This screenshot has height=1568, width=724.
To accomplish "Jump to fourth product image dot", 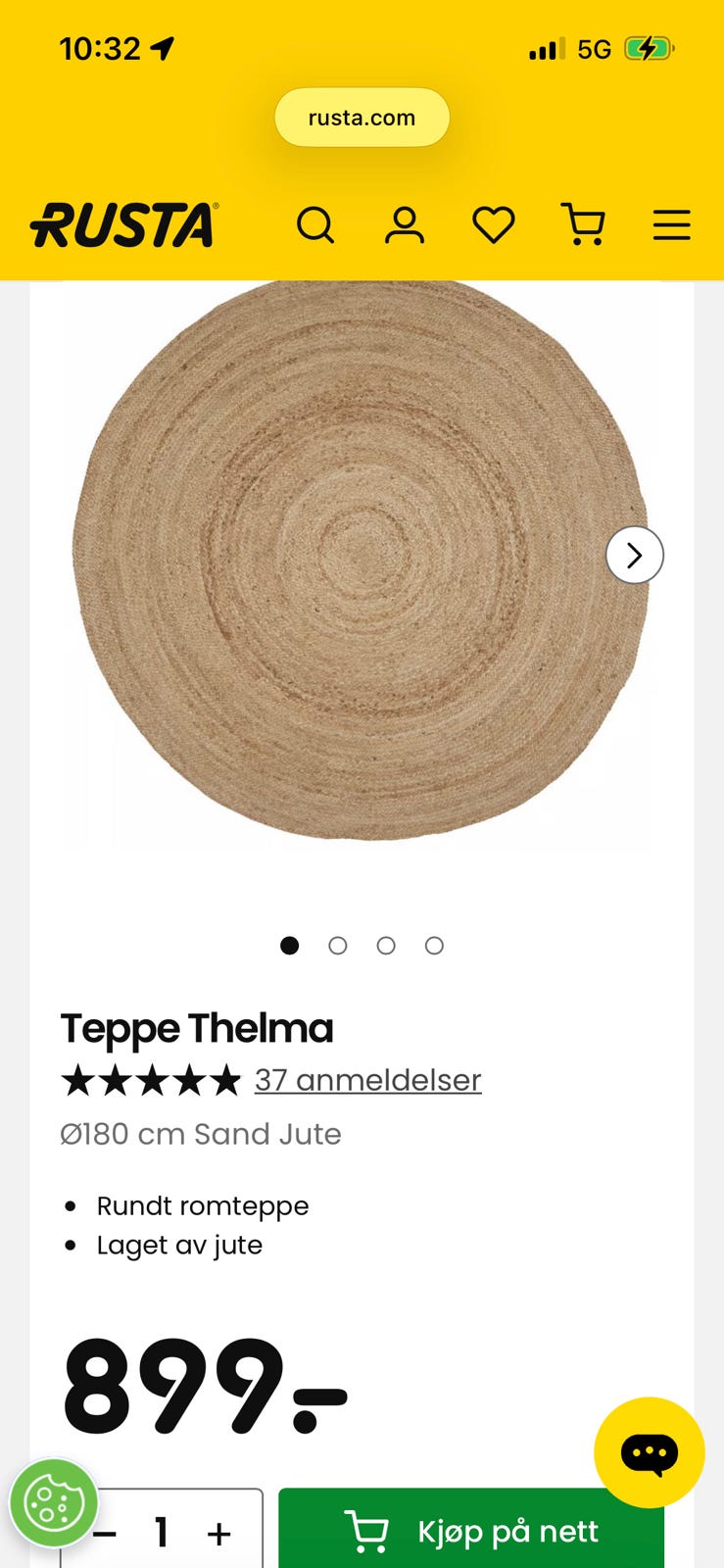I will (x=434, y=946).
